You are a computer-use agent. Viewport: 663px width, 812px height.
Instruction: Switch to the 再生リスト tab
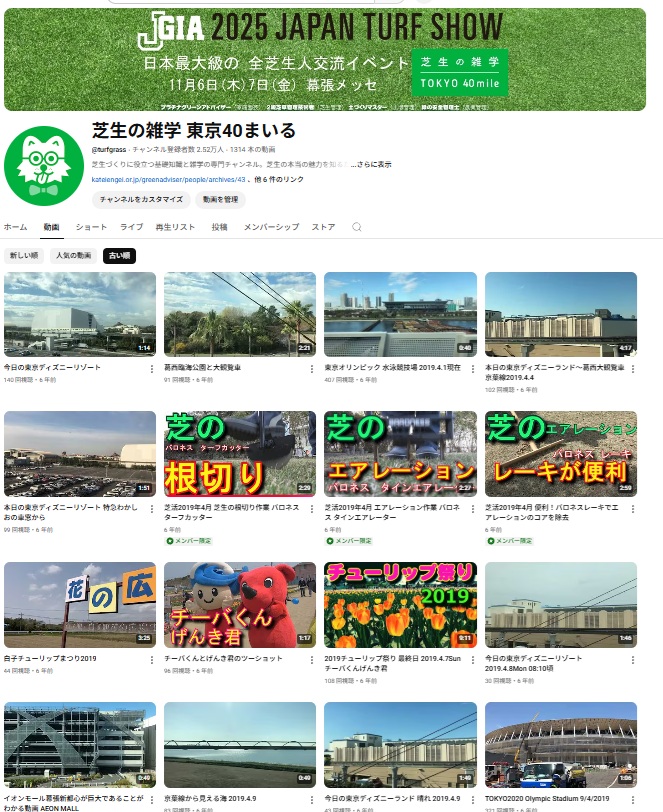click(x=176, y=227)
